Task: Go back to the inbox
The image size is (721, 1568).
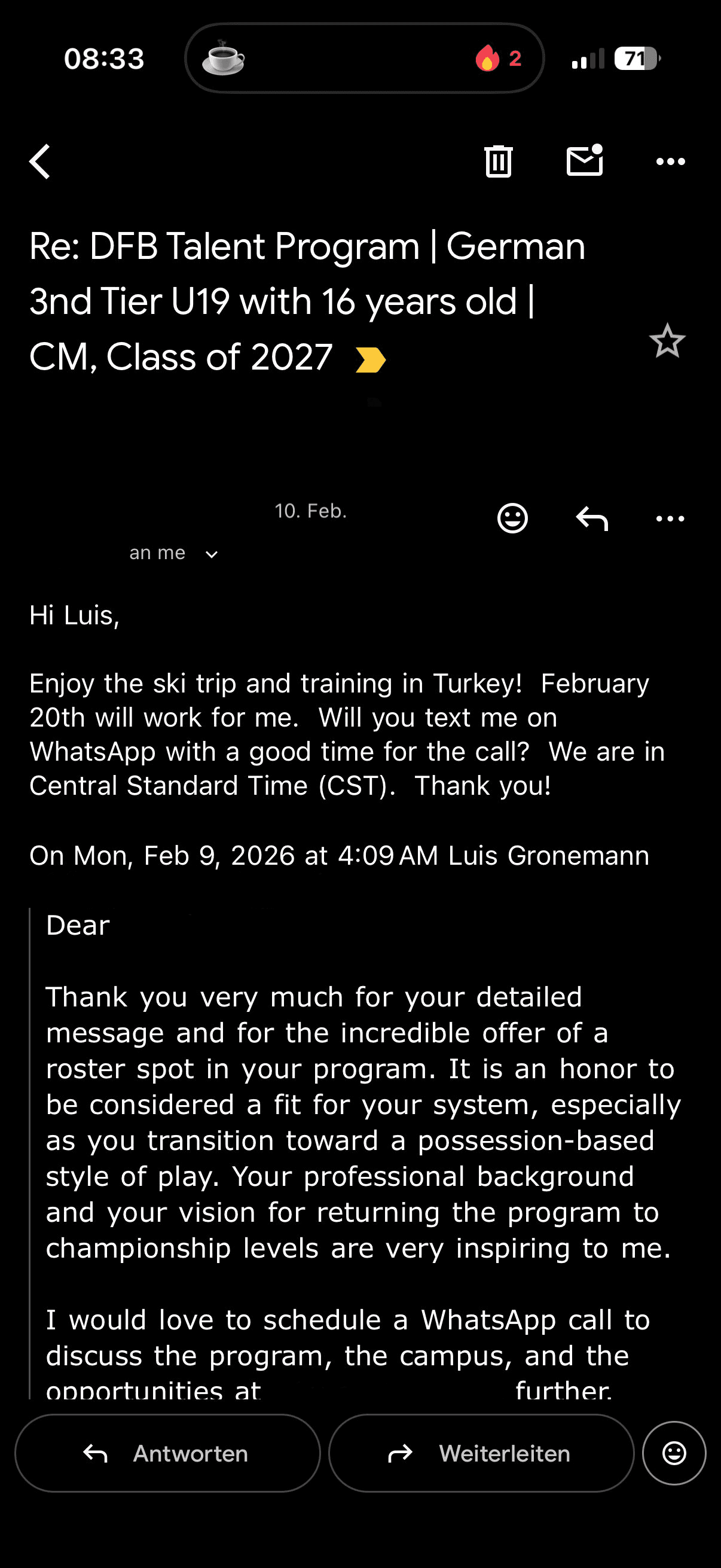Action: coord(40,162)
